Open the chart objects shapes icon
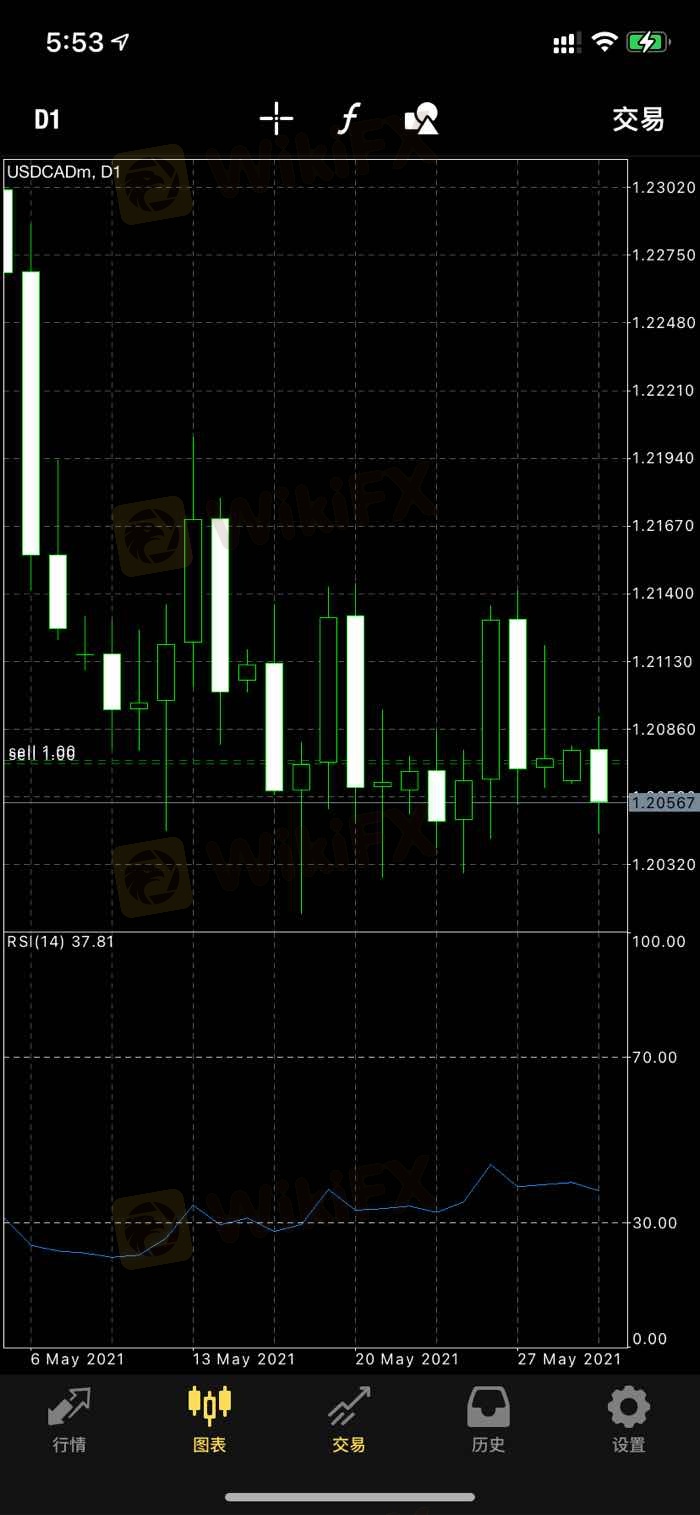The image size is (700, 1515). pyautogui.click(x=422, y=119)
